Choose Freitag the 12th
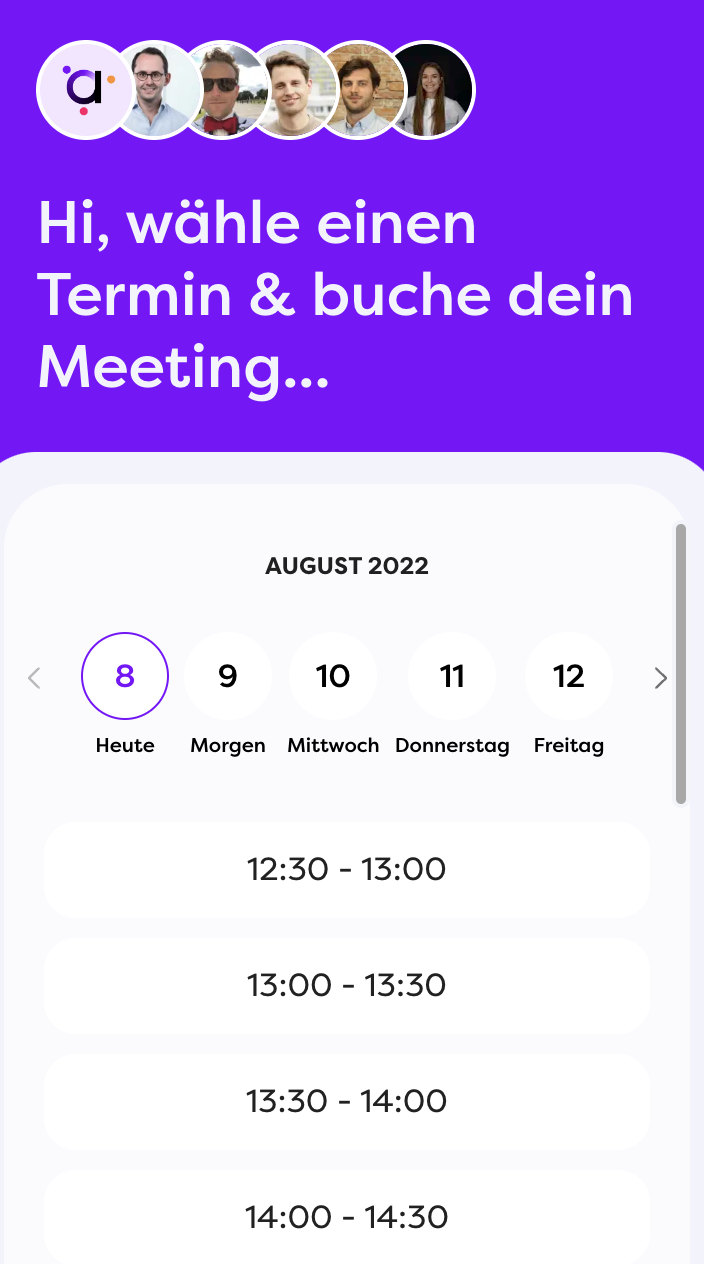The height and width of the screenshot is (1264, 704). point(569,676)
